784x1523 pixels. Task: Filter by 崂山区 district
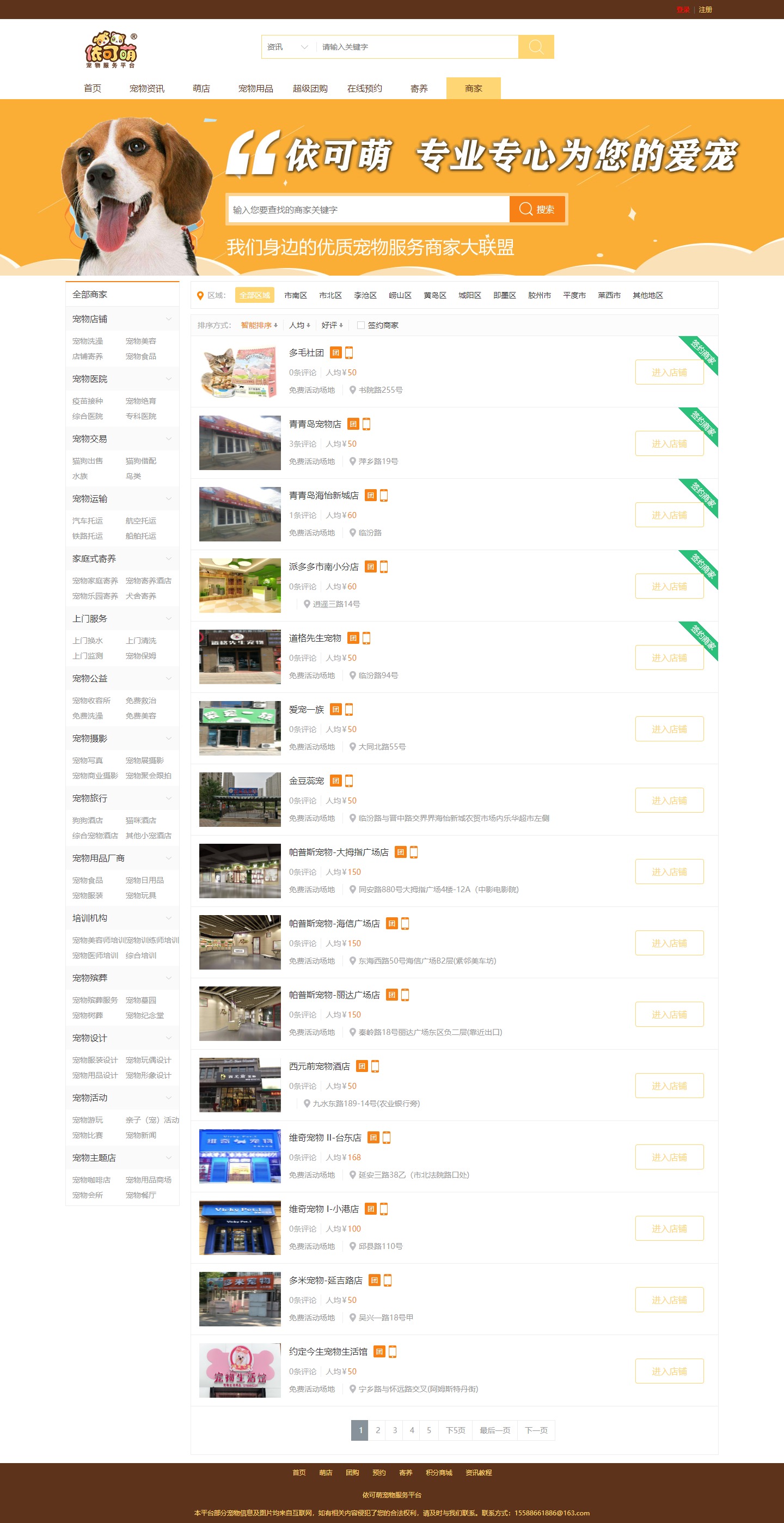(x=400, y=295)
